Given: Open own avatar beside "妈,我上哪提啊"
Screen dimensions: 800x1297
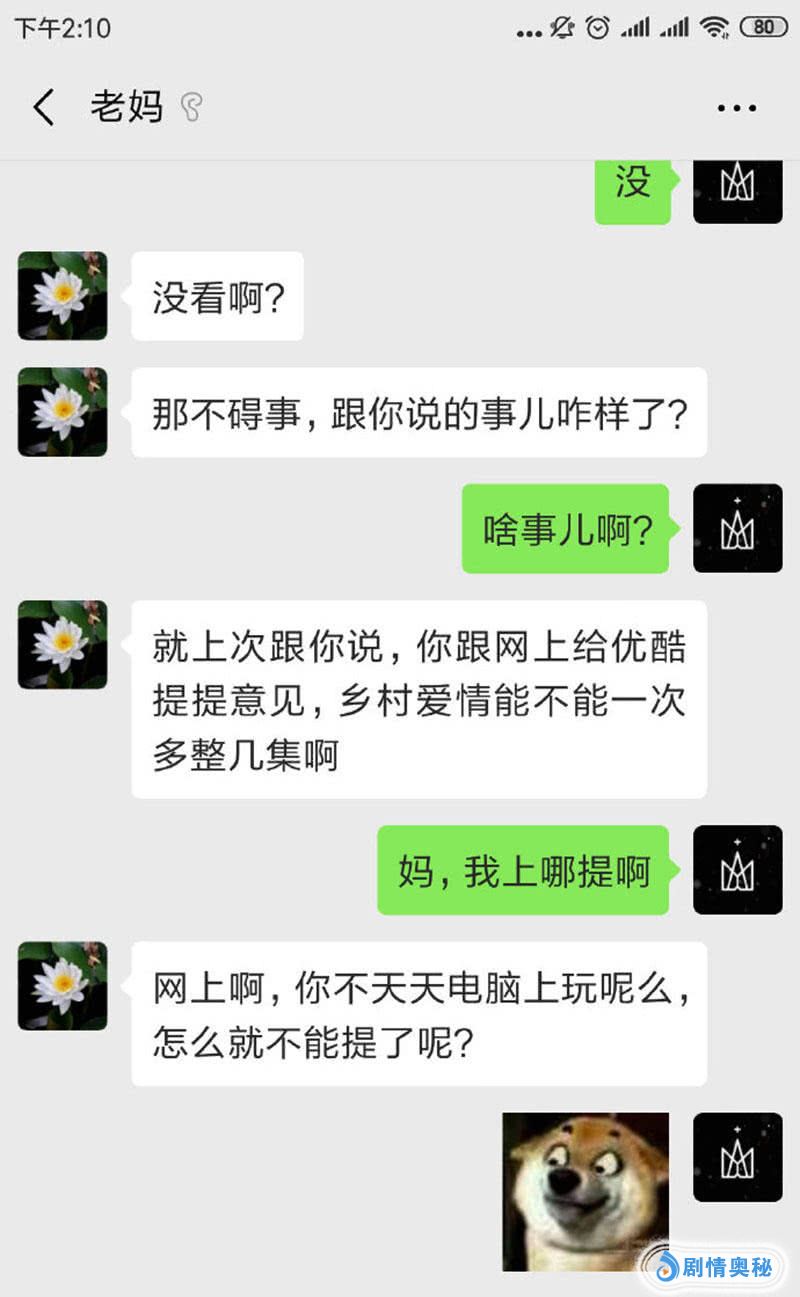Looking at the screenshot, I should pyautogui.click(x=737, y=870).
